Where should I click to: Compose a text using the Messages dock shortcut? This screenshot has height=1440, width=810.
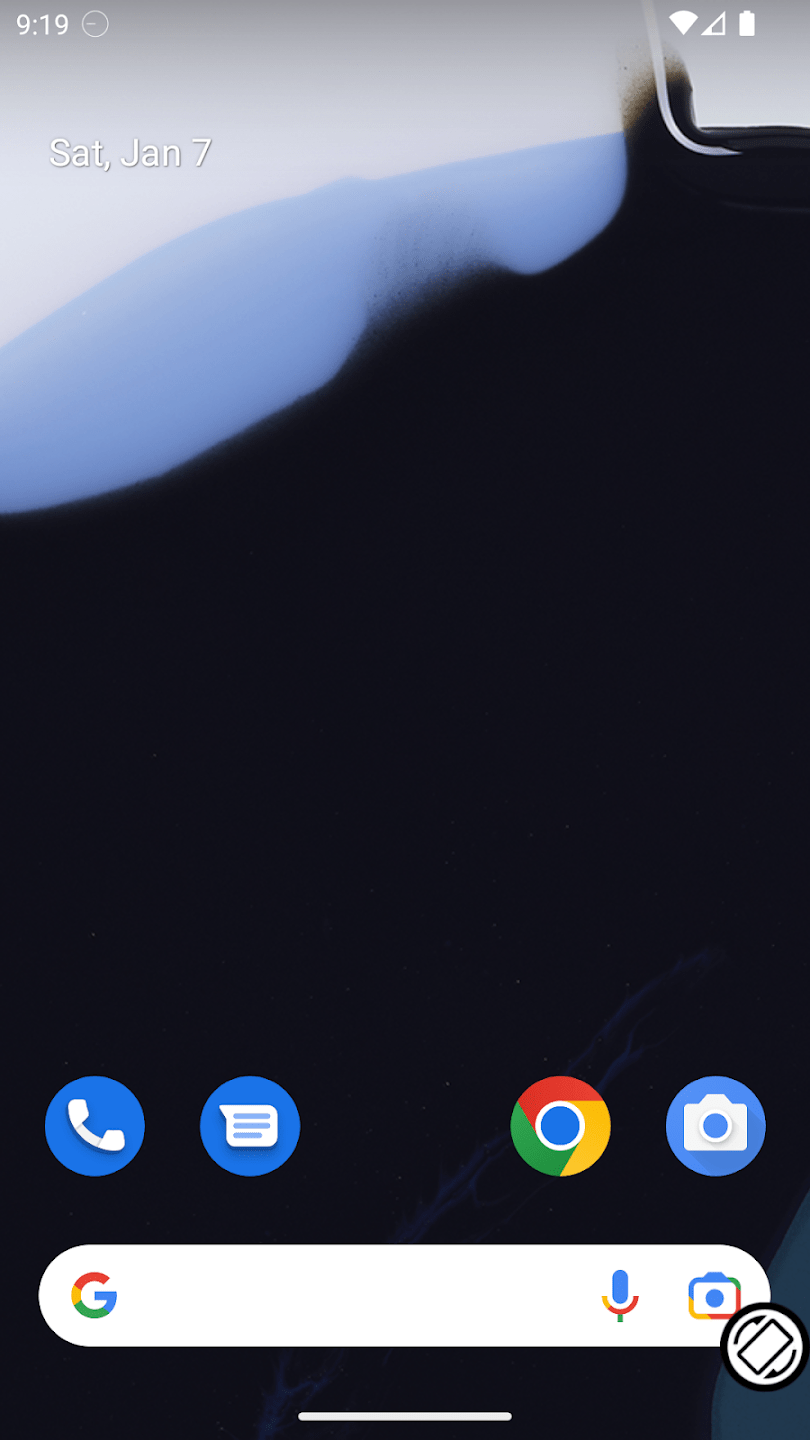[x=250, y=1125]
